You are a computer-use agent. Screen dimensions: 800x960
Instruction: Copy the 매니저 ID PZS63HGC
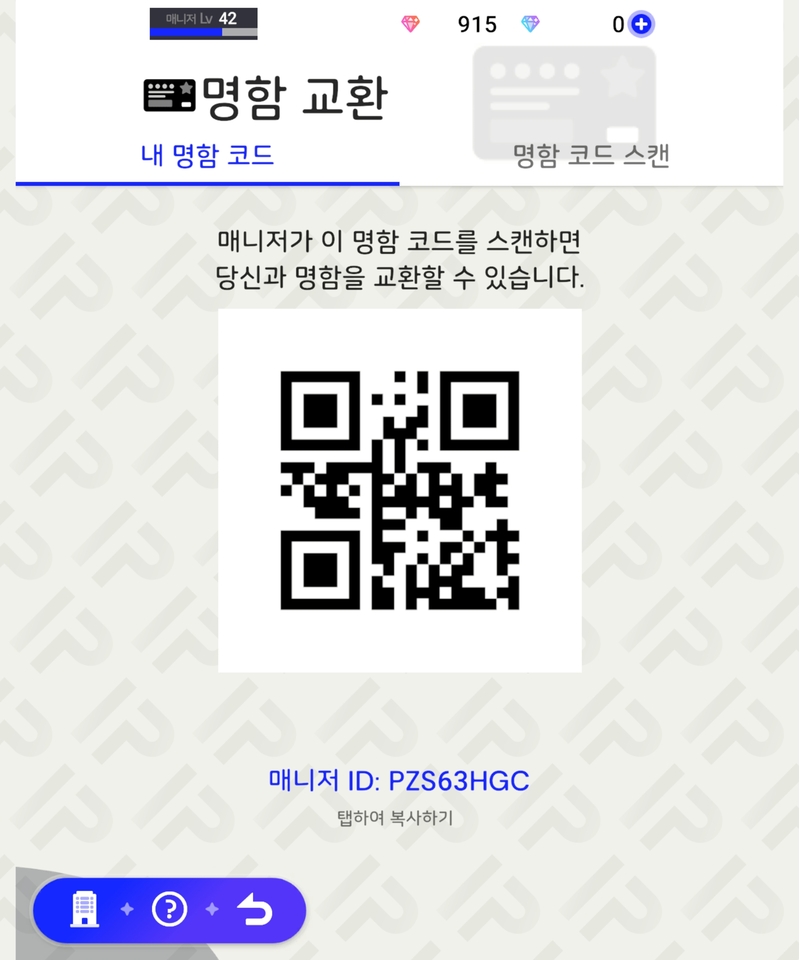398,781
